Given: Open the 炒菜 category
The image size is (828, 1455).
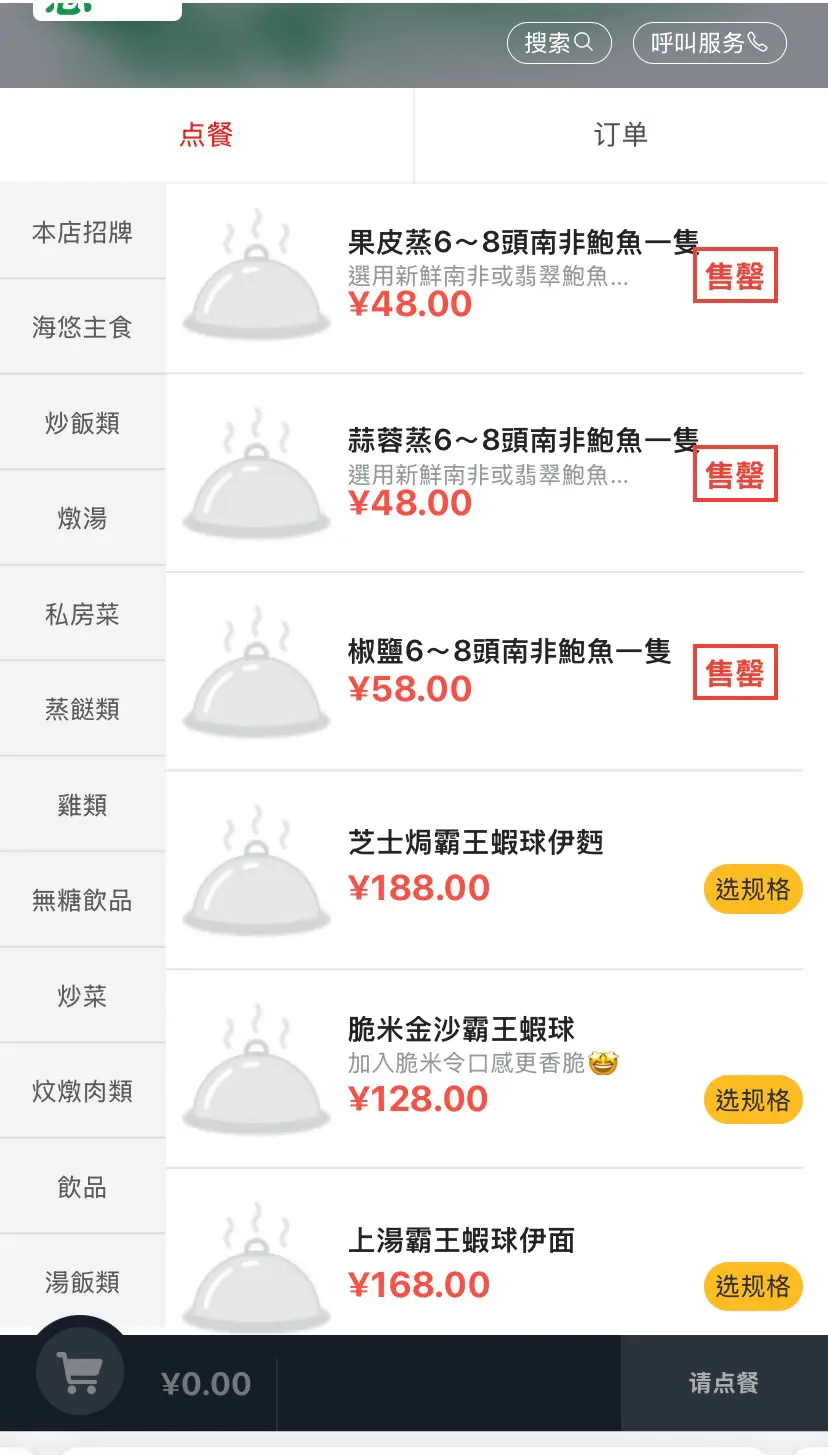Looking at the screenshot, I should [82, 996].
